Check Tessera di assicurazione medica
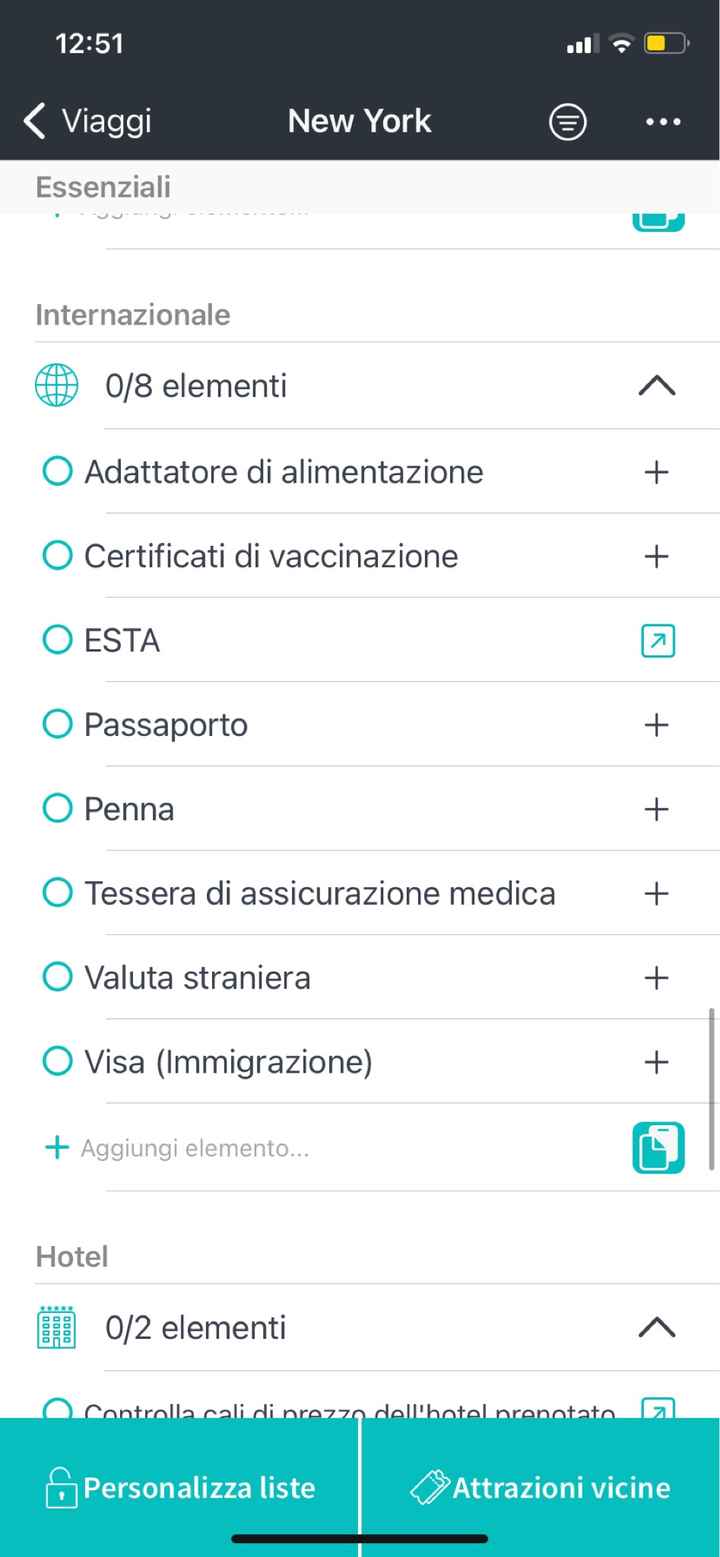Viewport: 720px width, 1557px height. coord(57,893)
